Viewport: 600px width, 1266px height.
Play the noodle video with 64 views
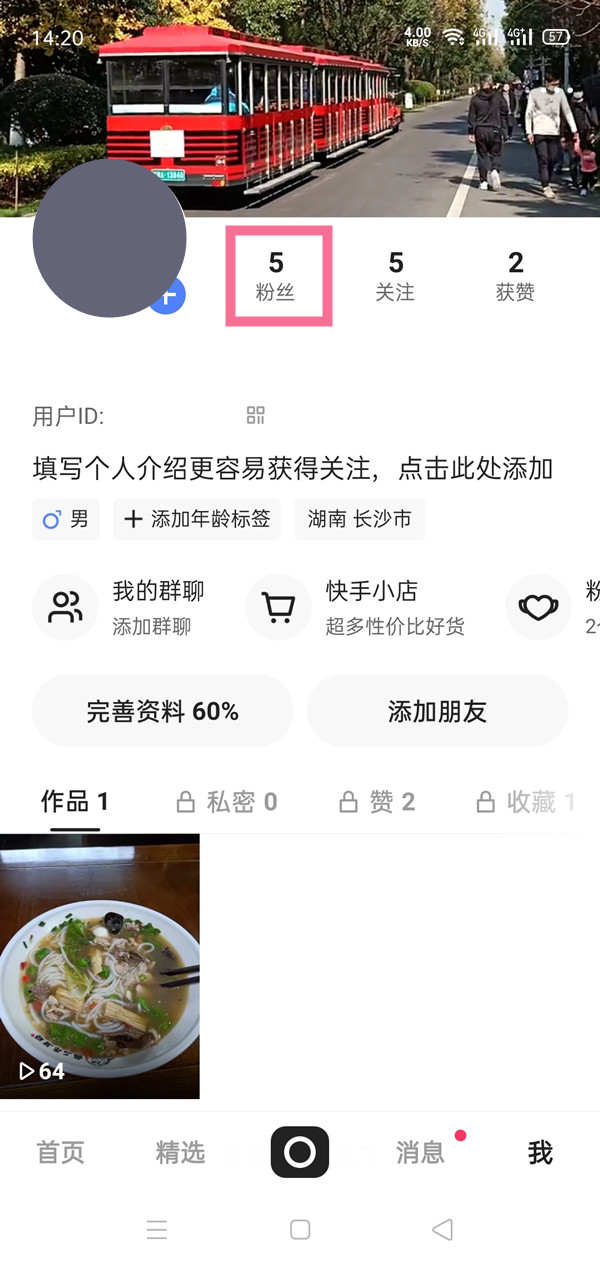[100, 966]
